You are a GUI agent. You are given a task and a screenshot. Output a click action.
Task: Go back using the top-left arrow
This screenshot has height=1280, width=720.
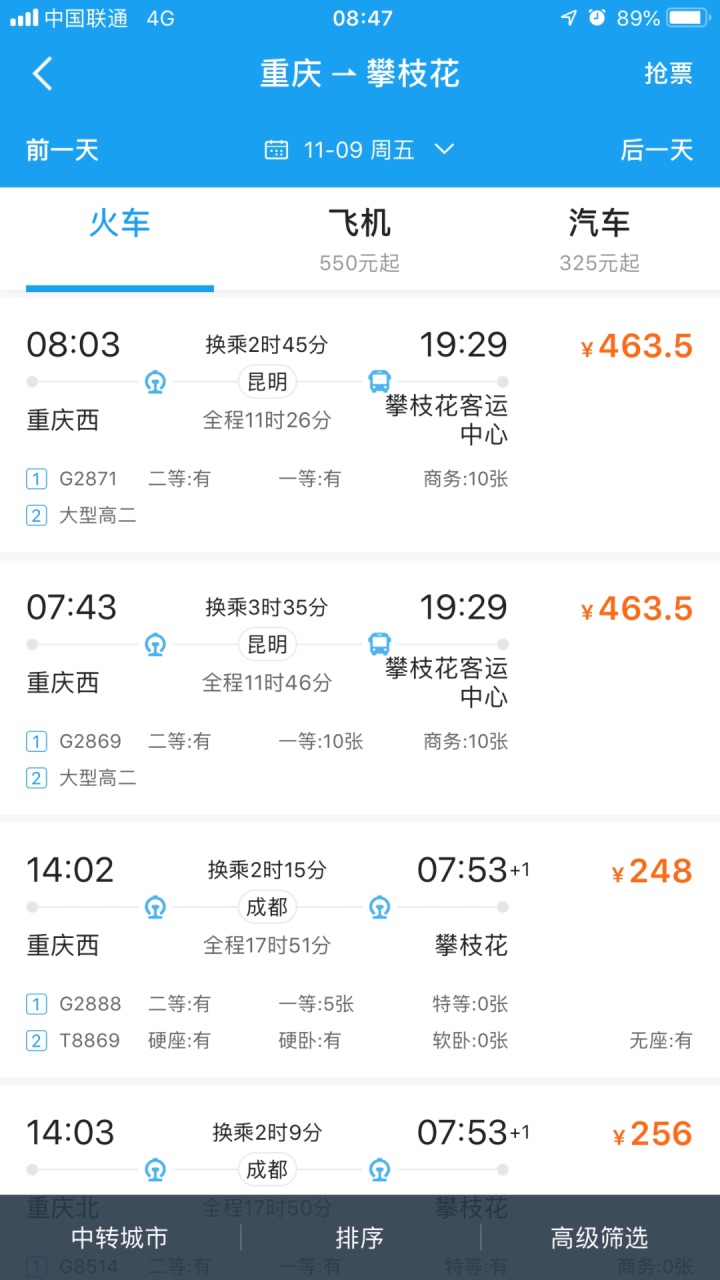pyautogui.click(x=42, y=74)
